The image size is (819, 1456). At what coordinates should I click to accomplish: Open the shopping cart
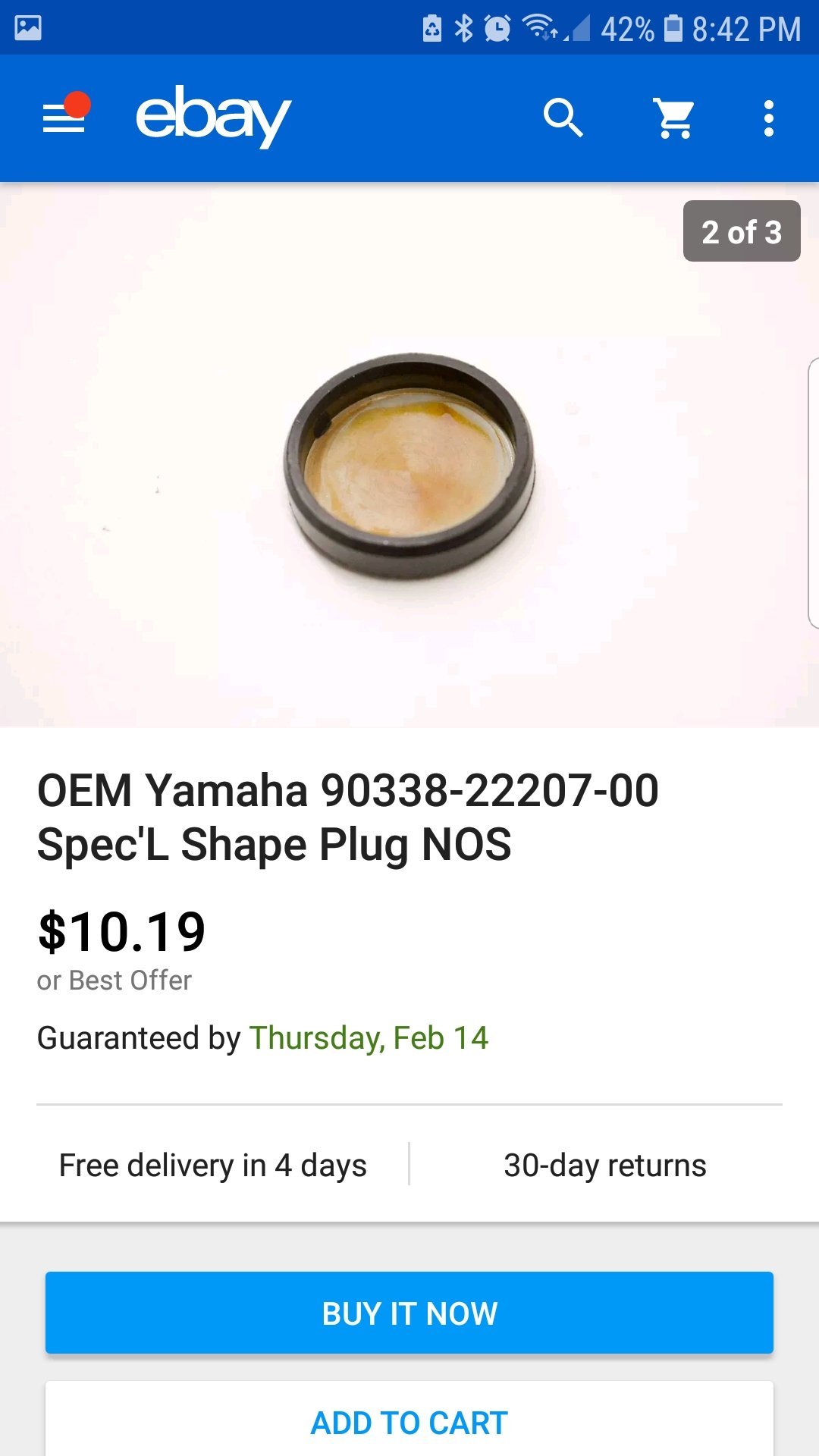[x=674, y=118]
